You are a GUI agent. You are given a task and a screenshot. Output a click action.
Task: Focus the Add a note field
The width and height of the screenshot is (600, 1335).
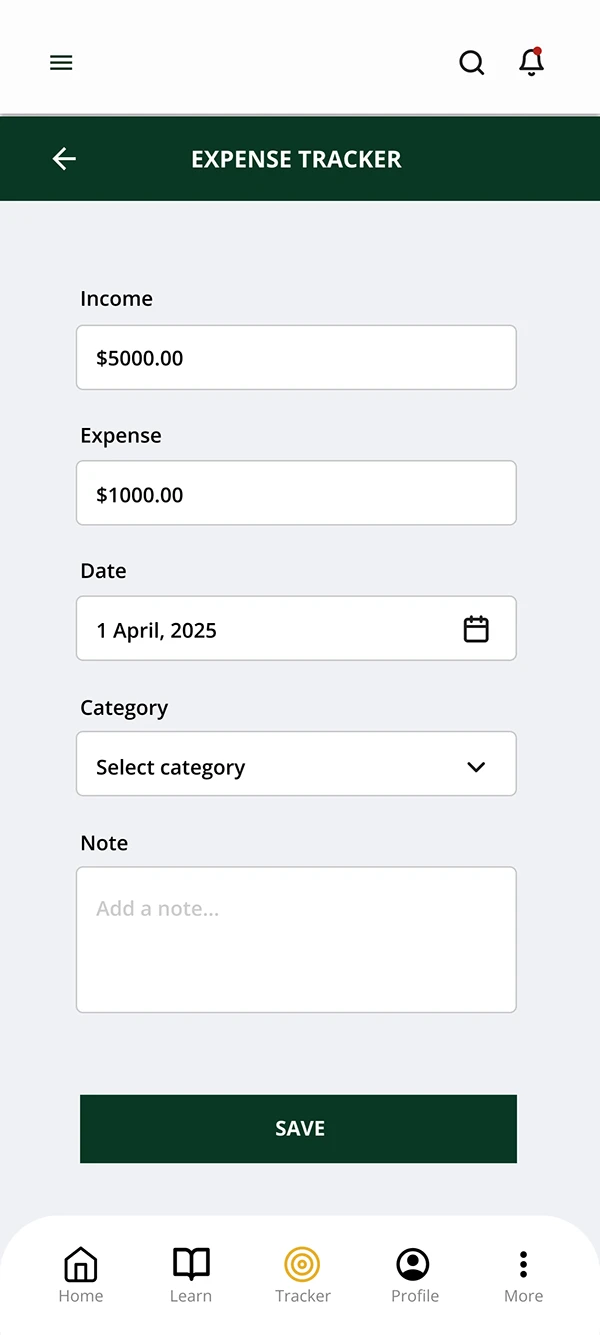296,940
